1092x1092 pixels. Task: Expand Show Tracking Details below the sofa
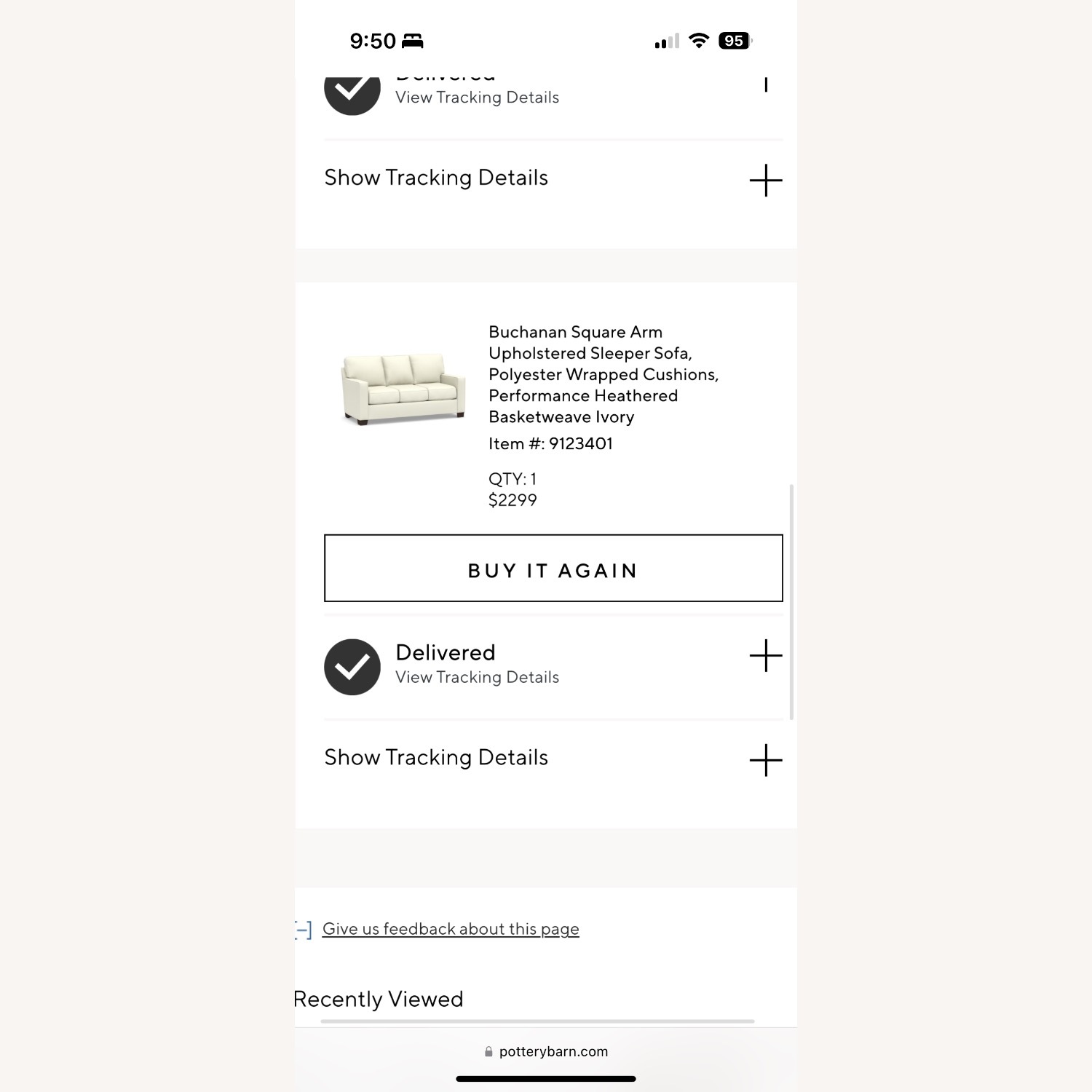tap(766, 760)
